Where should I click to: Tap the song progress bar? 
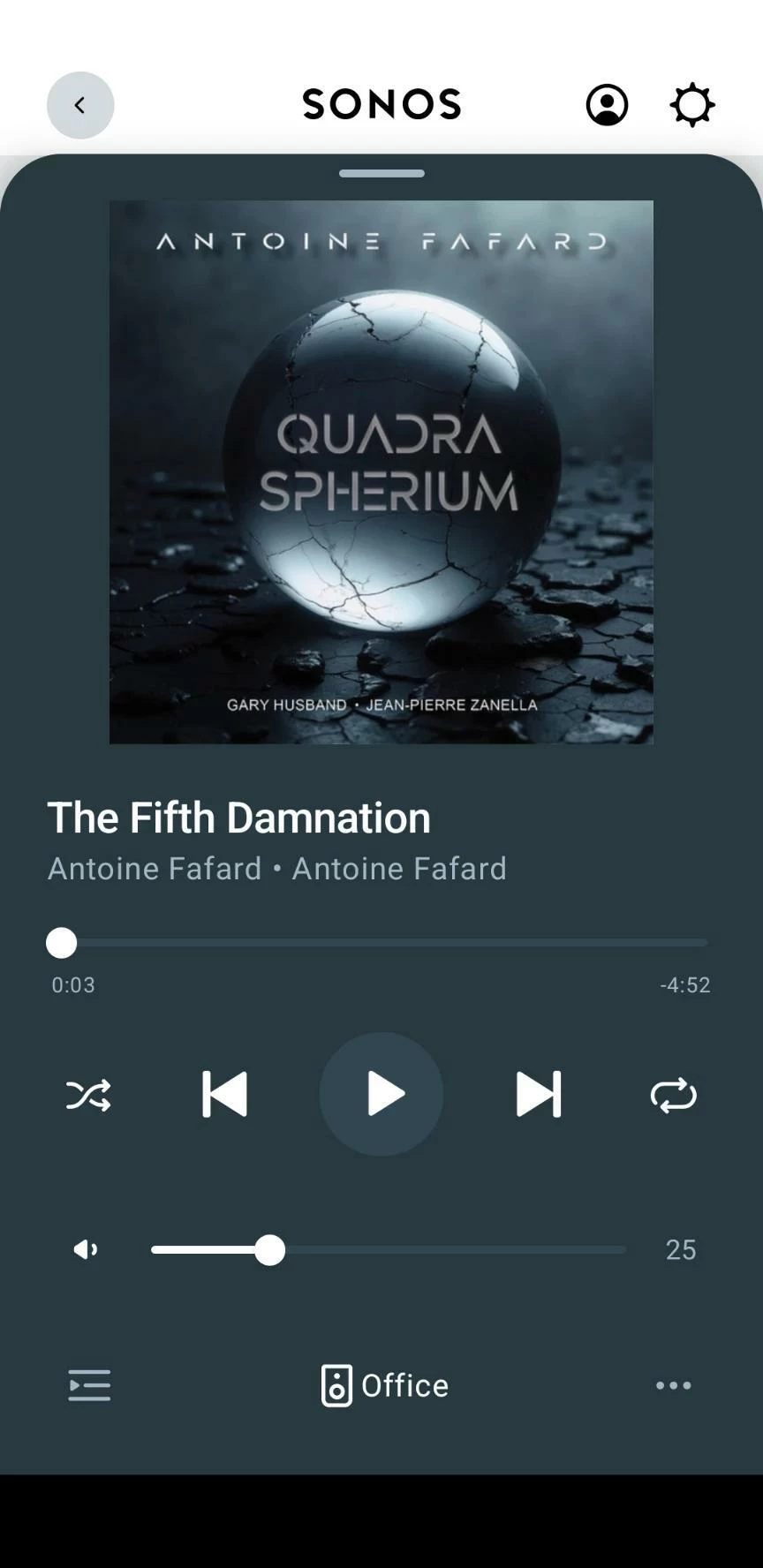[381, 943]
